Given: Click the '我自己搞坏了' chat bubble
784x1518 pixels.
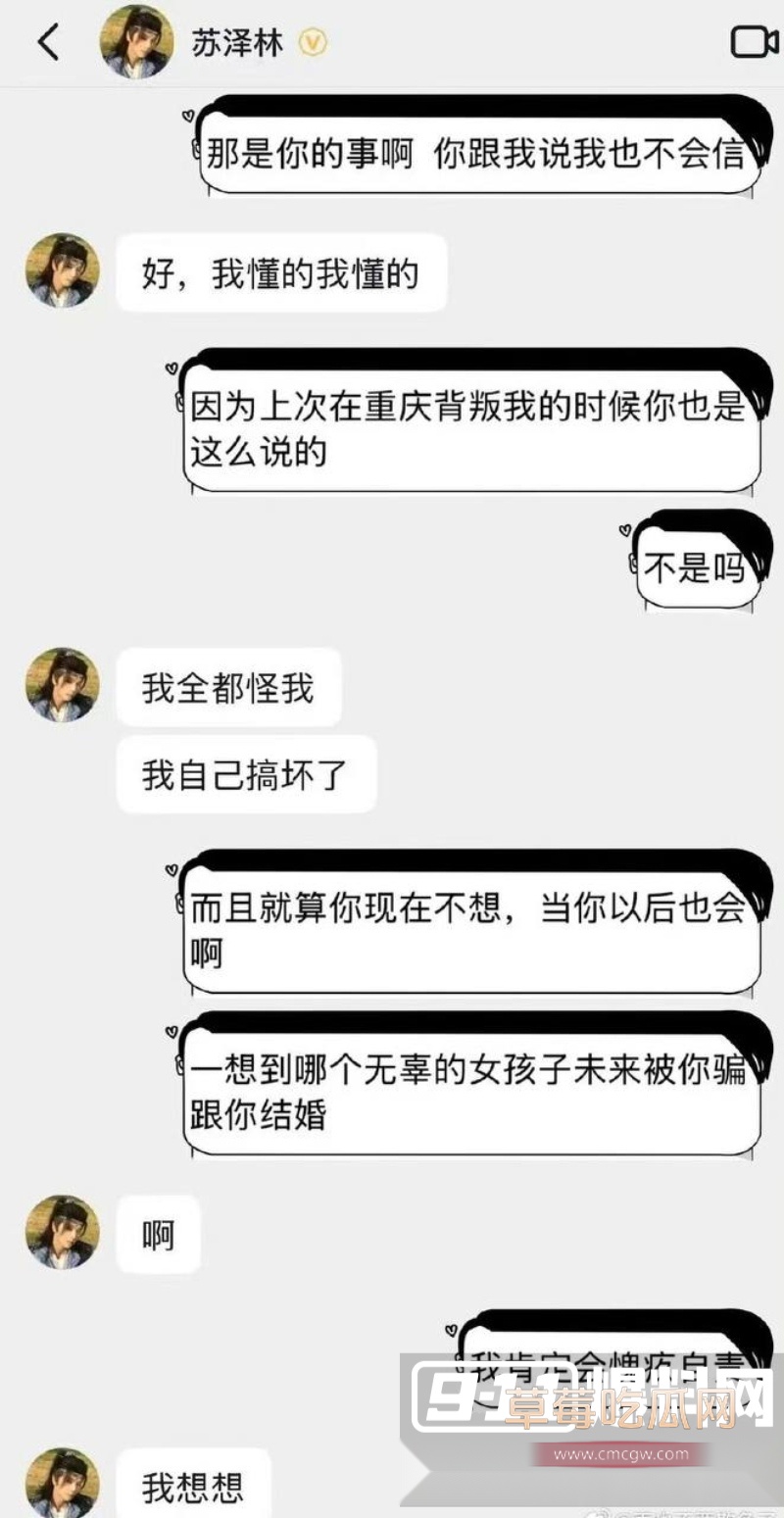Looking at the screenshot, I should click(x=245, y=774).
